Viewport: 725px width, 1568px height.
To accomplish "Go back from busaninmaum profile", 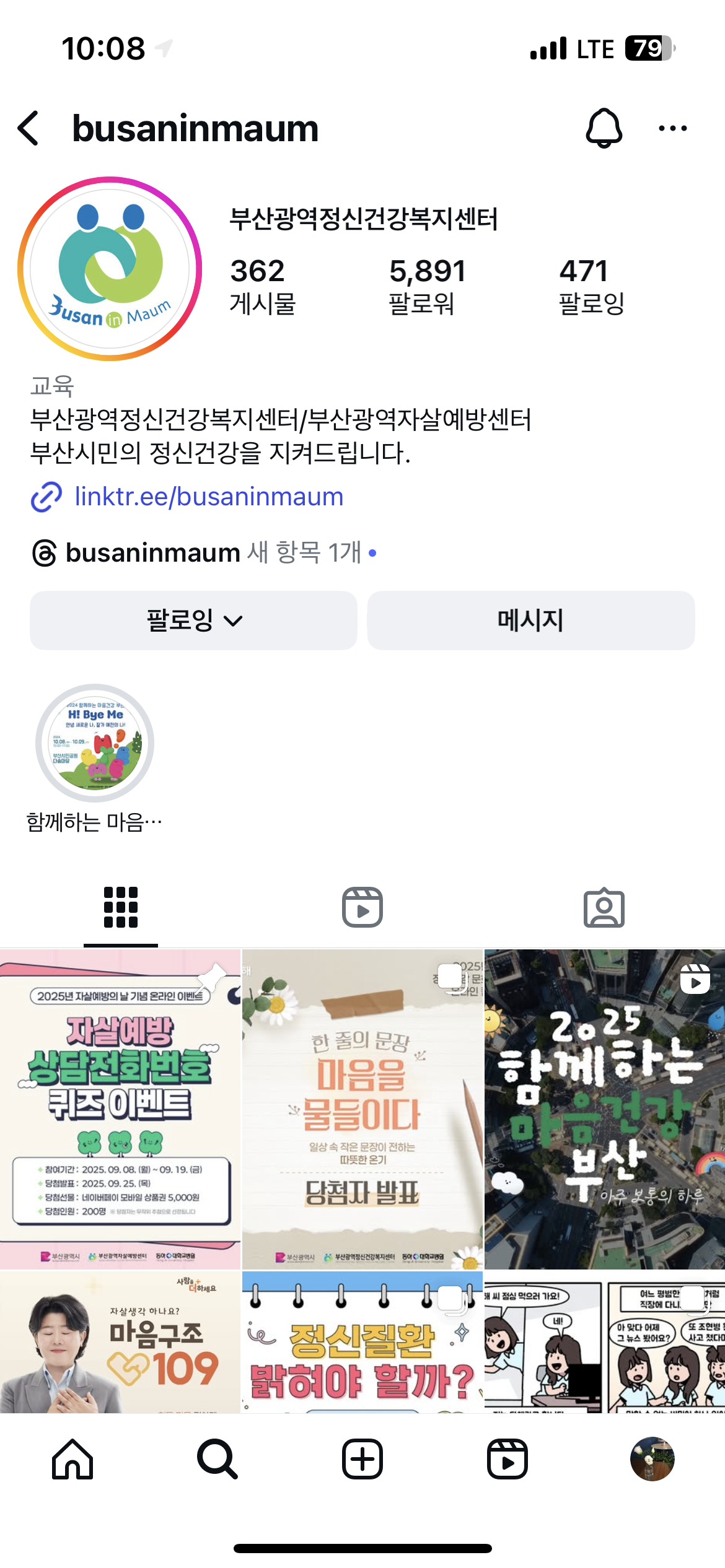I will pyautogui.click(x=29, y=129).
